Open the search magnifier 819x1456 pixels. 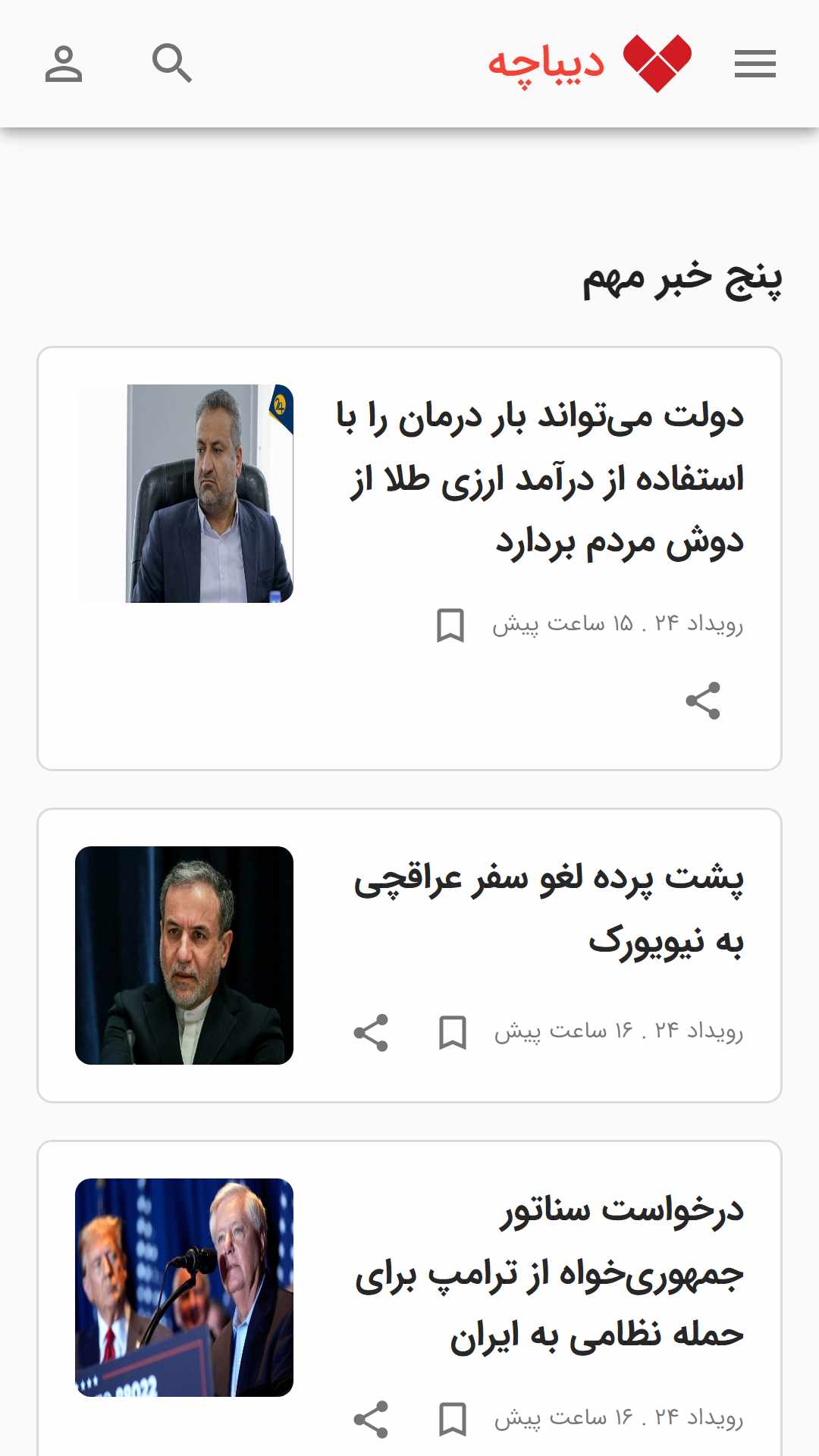[x=172, y=64]
